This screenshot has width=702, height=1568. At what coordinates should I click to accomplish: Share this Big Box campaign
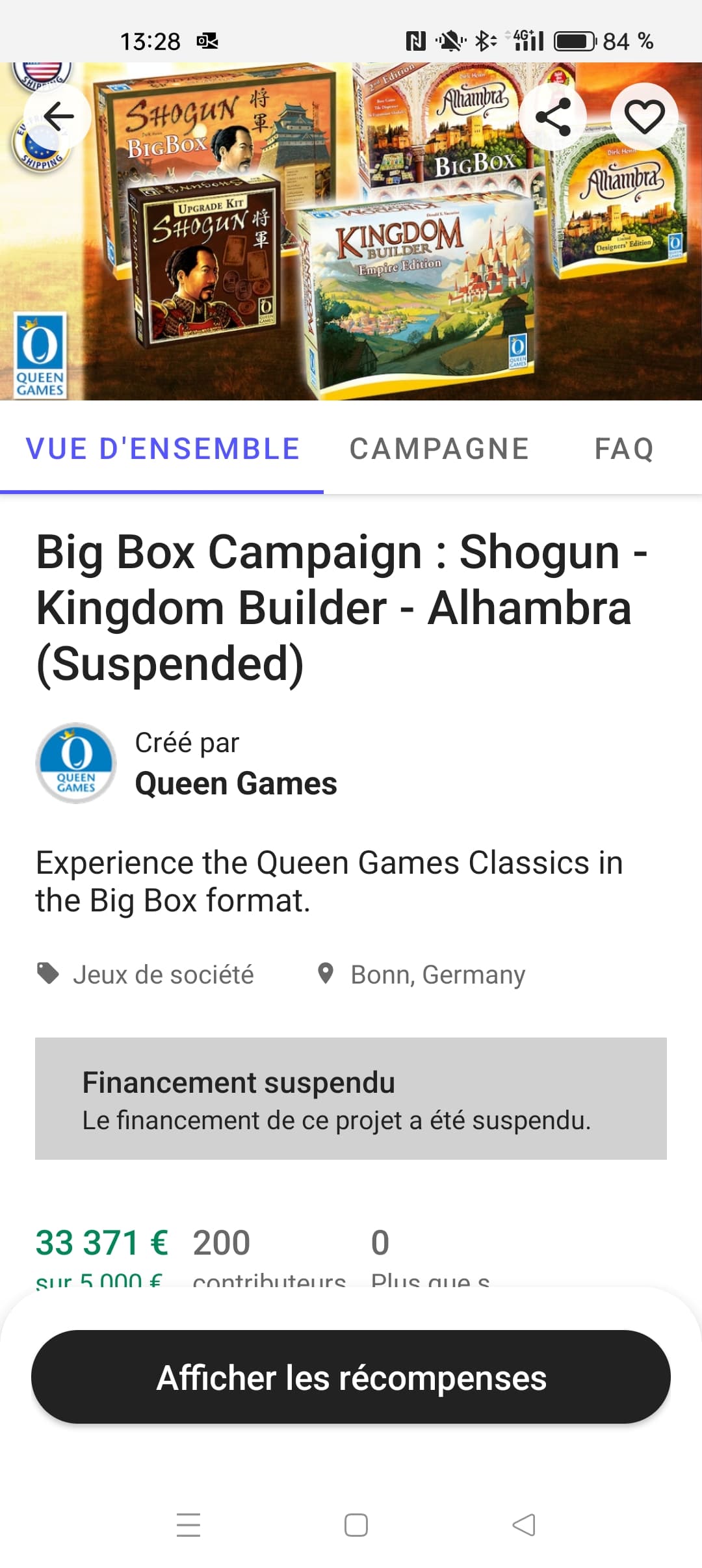click(x=553, y=116)
